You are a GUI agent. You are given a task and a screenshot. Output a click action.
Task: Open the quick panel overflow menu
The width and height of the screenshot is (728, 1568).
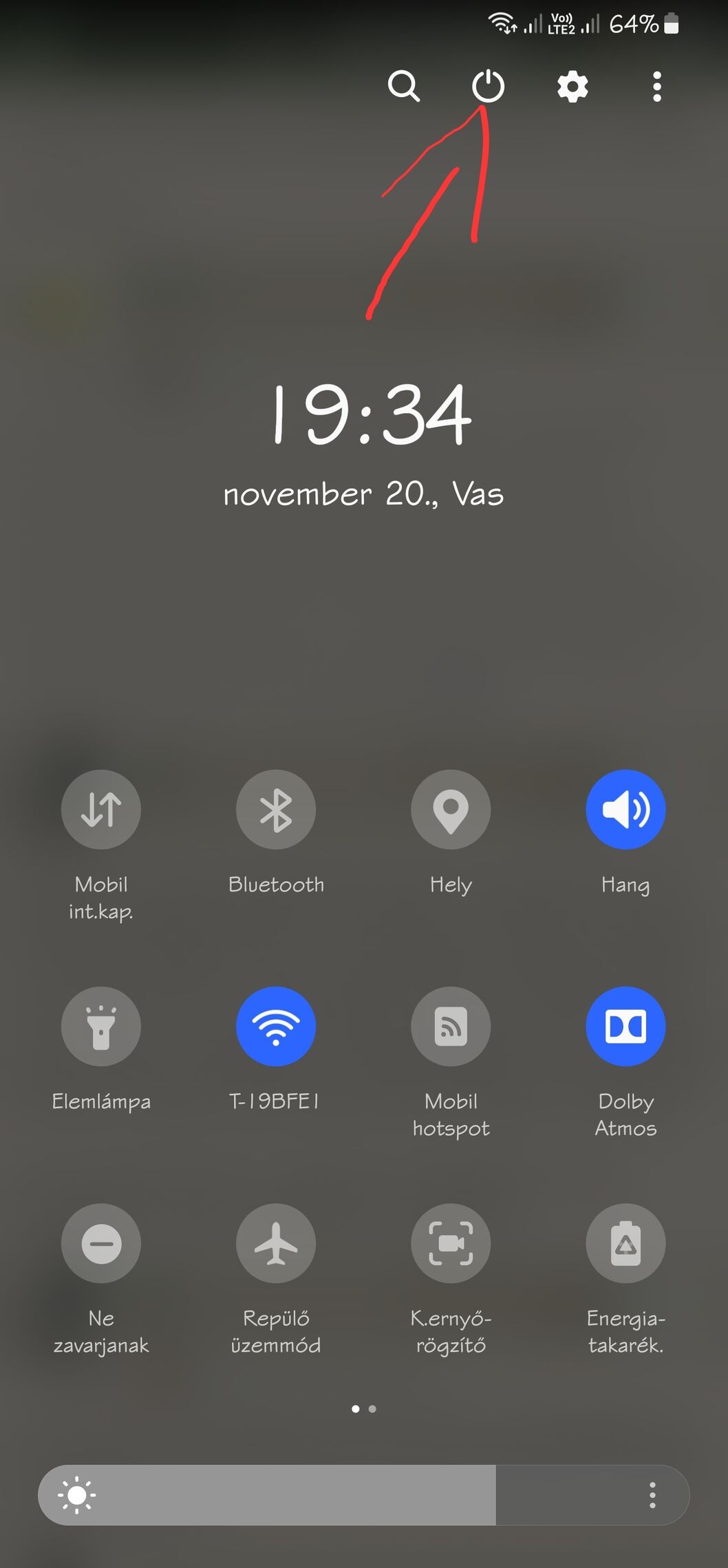click(657, 87)
